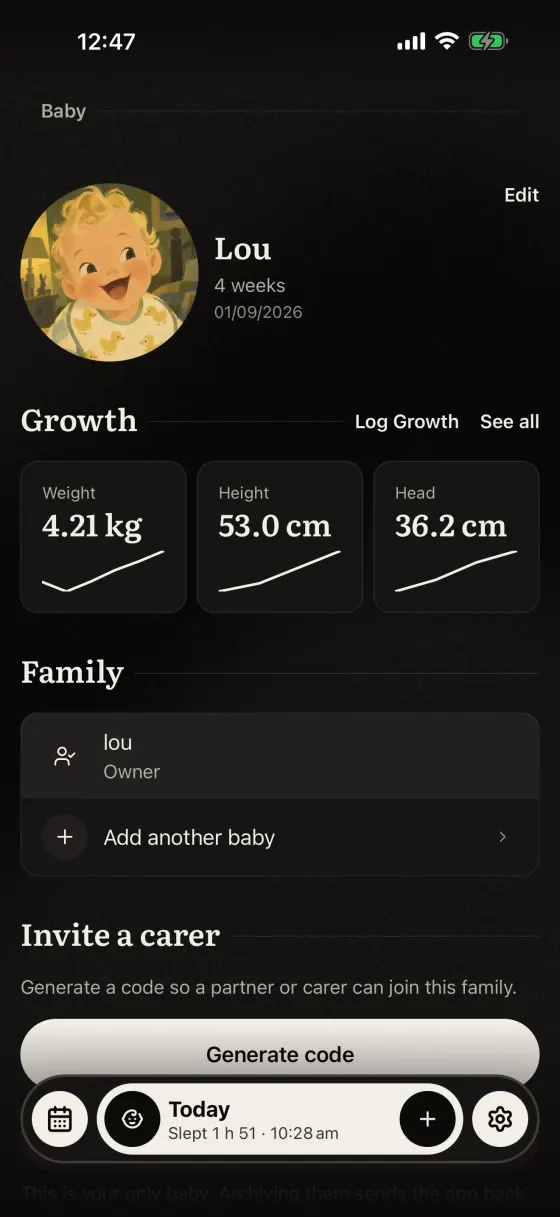
Task: Tap the plus button to log an activity
Action: click(427, 1119)
